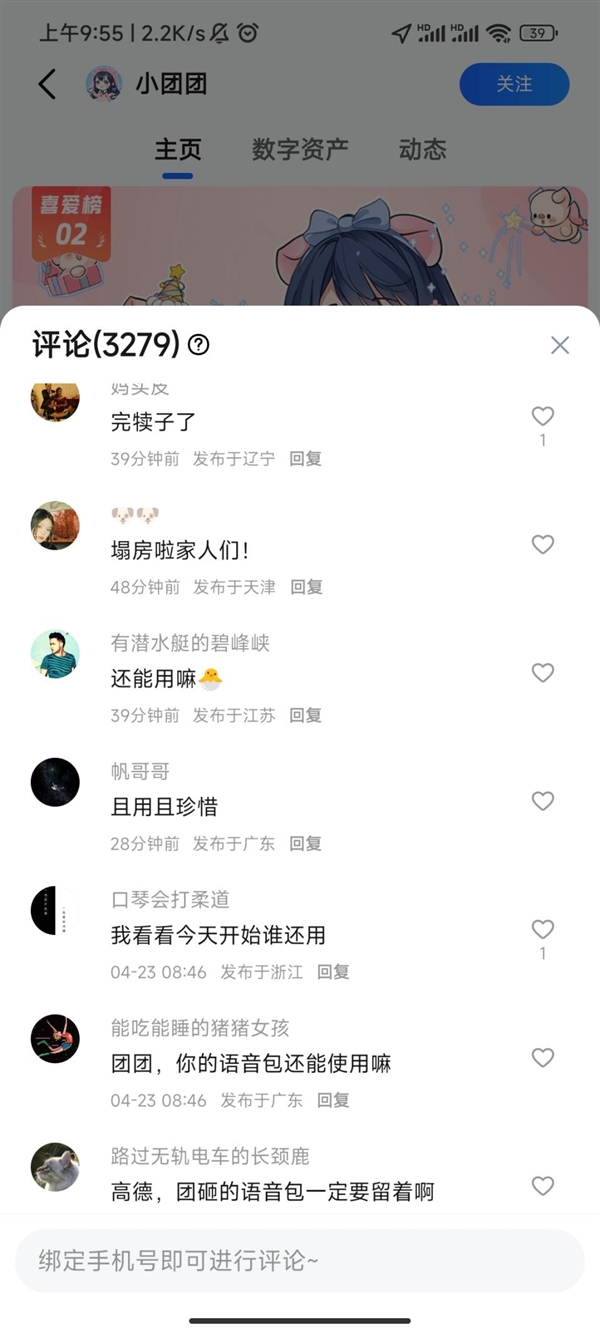Reply to 口琴会打柔道's comment
Screen dimensions: 600x1333
[x=333, y=971]
